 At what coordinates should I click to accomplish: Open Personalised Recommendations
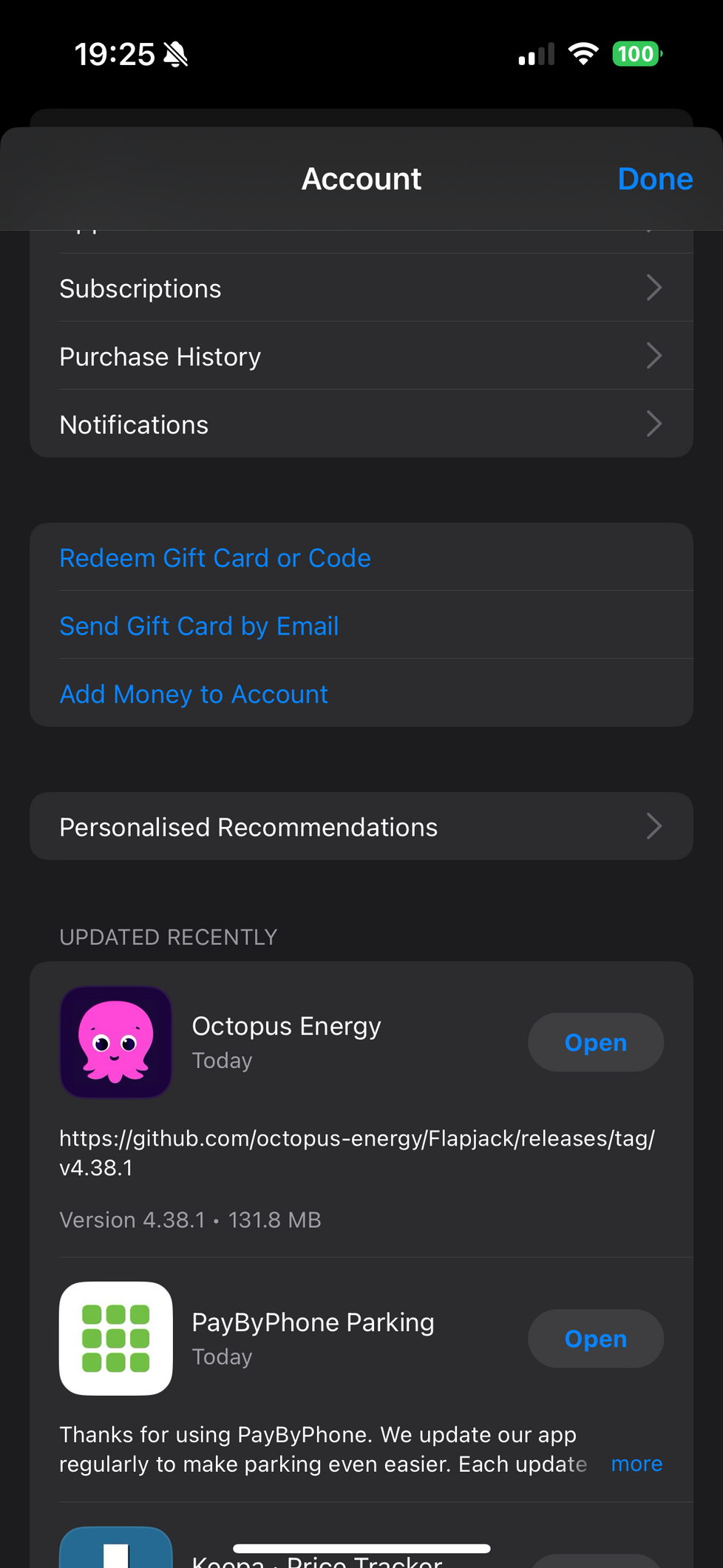[x=361, y=826]
